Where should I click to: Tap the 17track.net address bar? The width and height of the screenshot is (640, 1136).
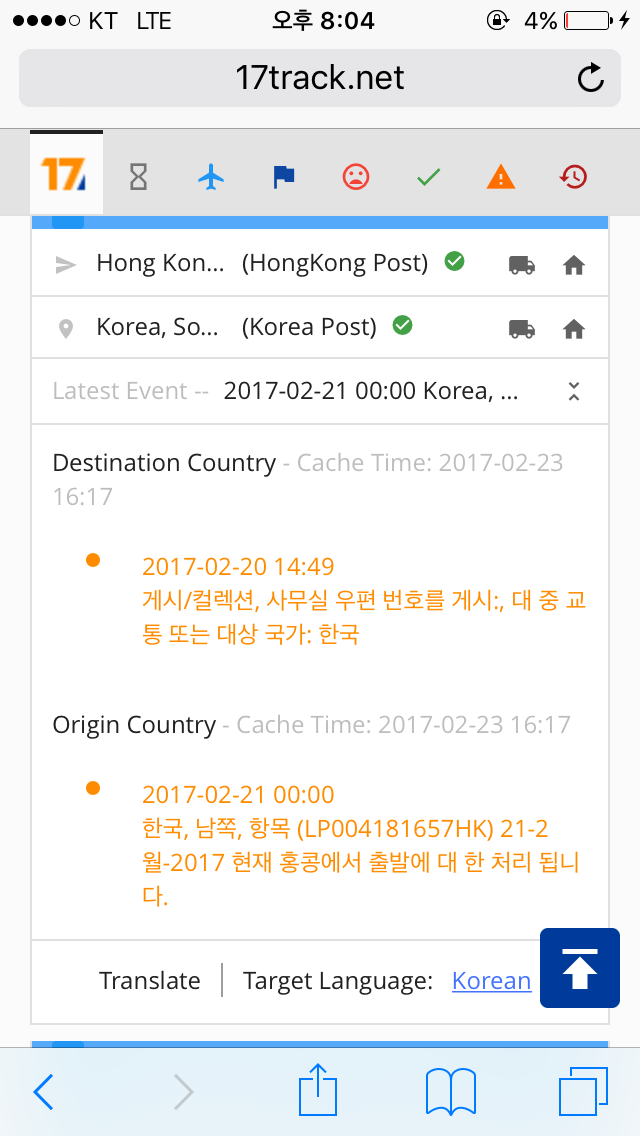point(320,78)
